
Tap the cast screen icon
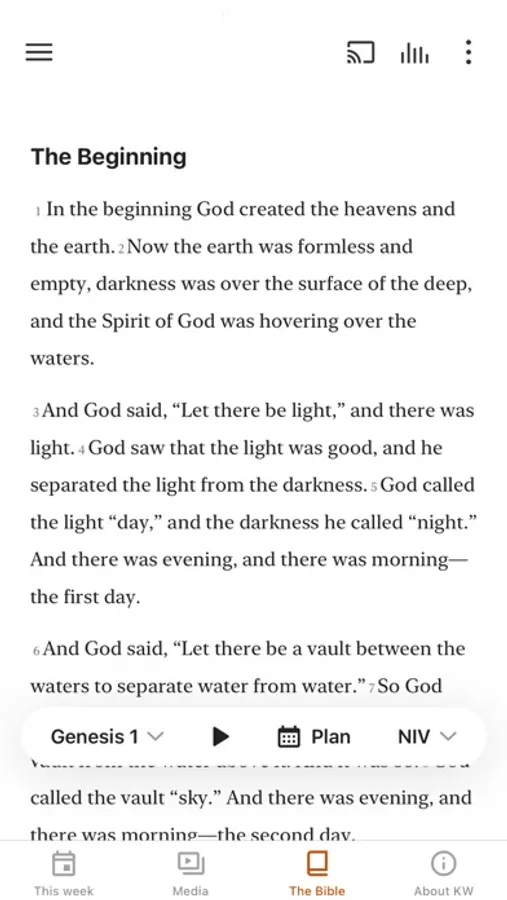pos(361,53)
